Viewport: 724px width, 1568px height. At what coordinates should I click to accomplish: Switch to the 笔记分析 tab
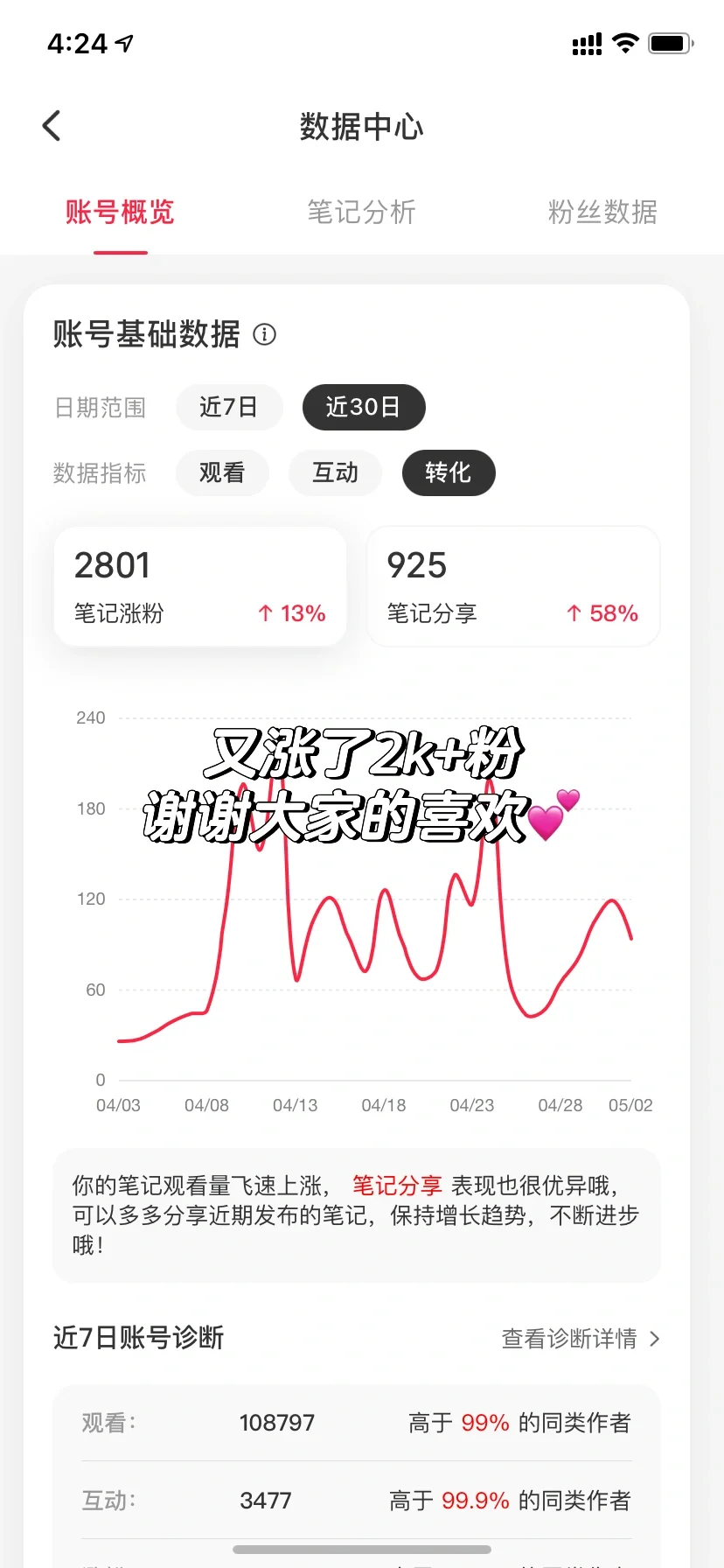[361, 212]
